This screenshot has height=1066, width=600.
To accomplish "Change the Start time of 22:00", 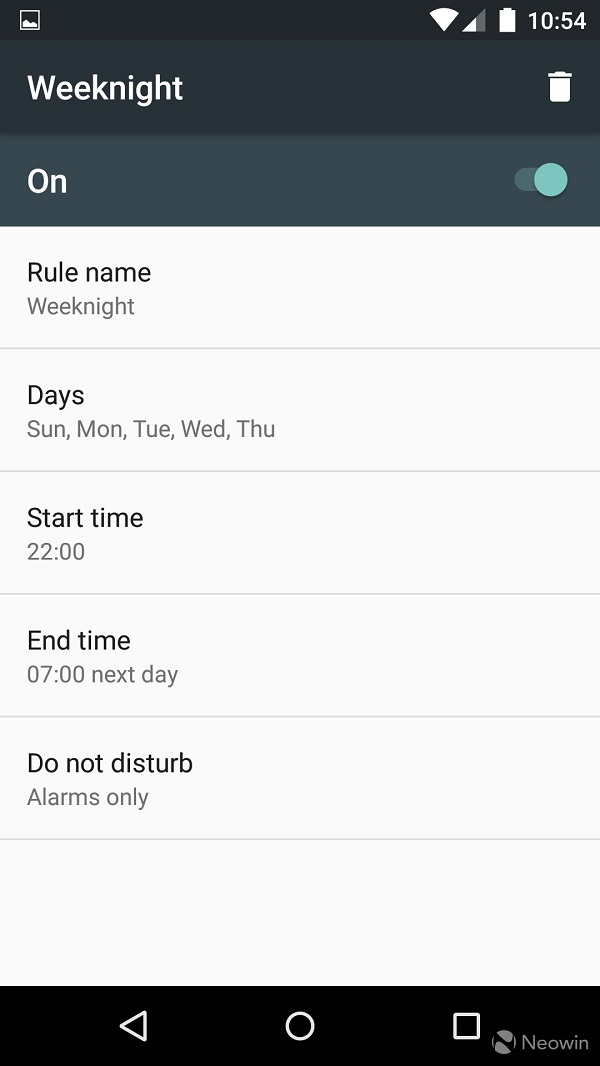I will [x=300, y=533].
